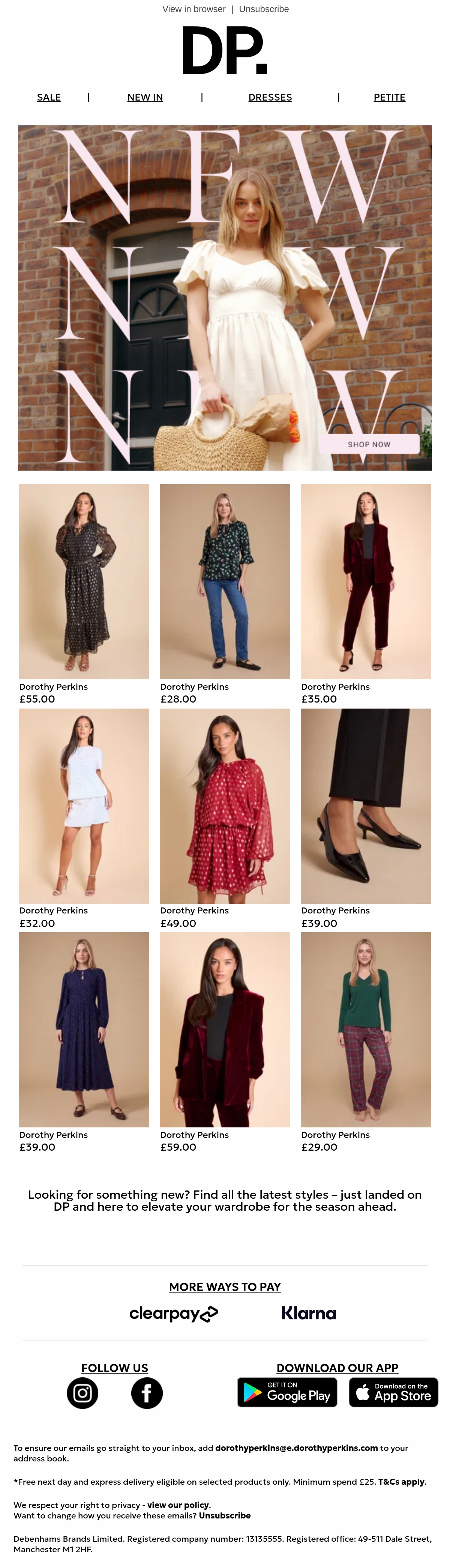The image size is (450, 1568).
Task: Download the app from App Store
Action: click(x=393, y=1392)
